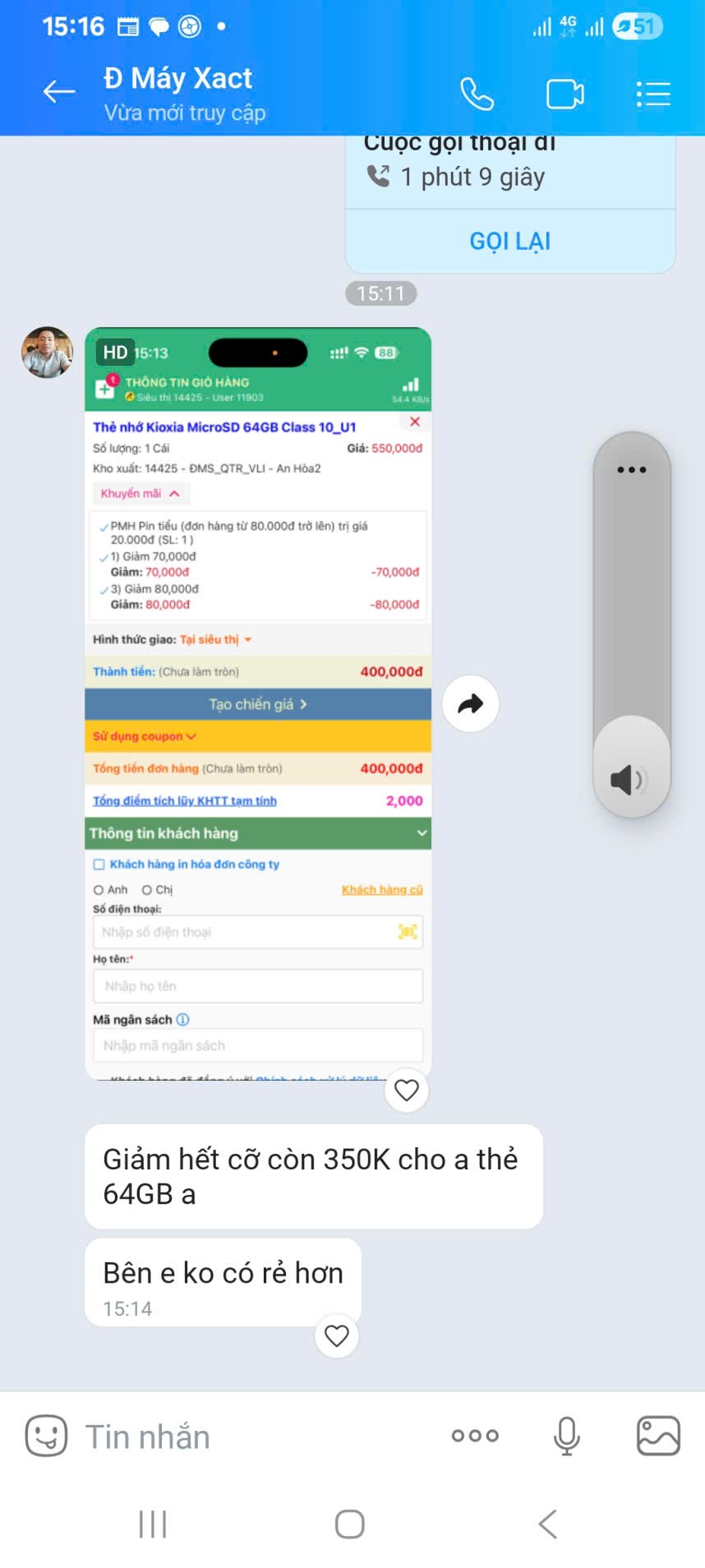Image resolution: width=705 pixels, height=1568 pixels.
Task: React with heart to 'Bên e ko có rẻ hơn'
Action: [x=337, y=1335]
